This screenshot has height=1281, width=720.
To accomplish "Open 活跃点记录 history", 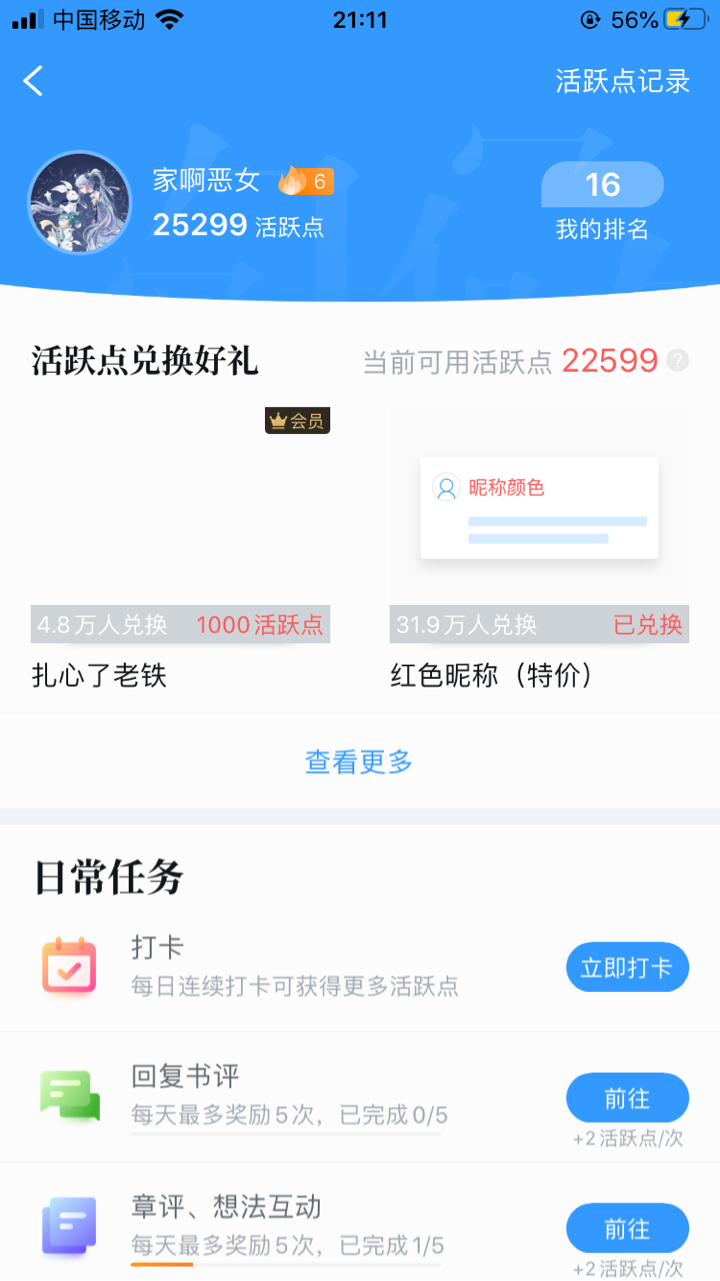I will (622, 81).
